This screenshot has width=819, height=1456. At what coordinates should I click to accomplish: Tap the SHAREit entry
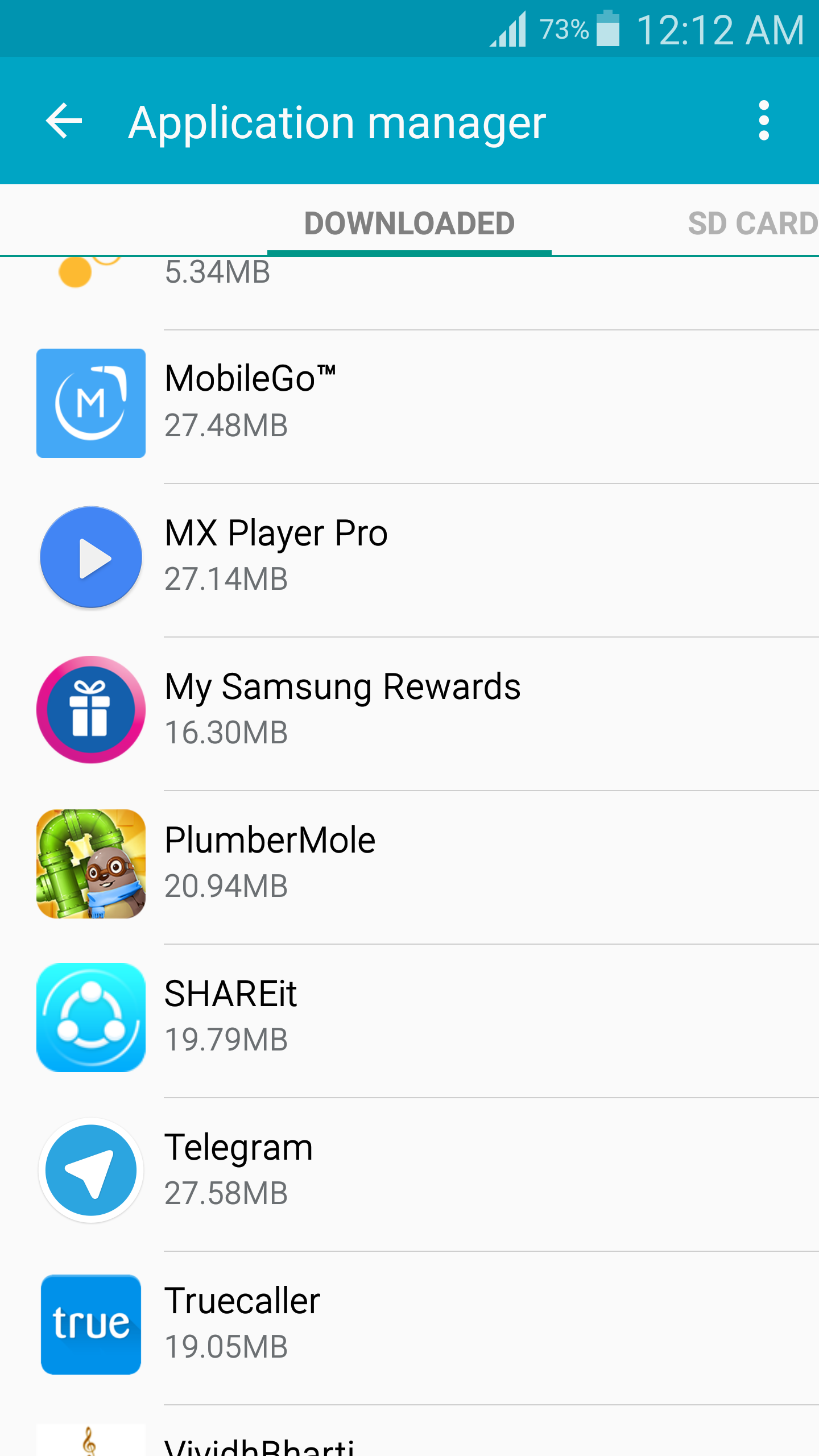[409, 1017]
